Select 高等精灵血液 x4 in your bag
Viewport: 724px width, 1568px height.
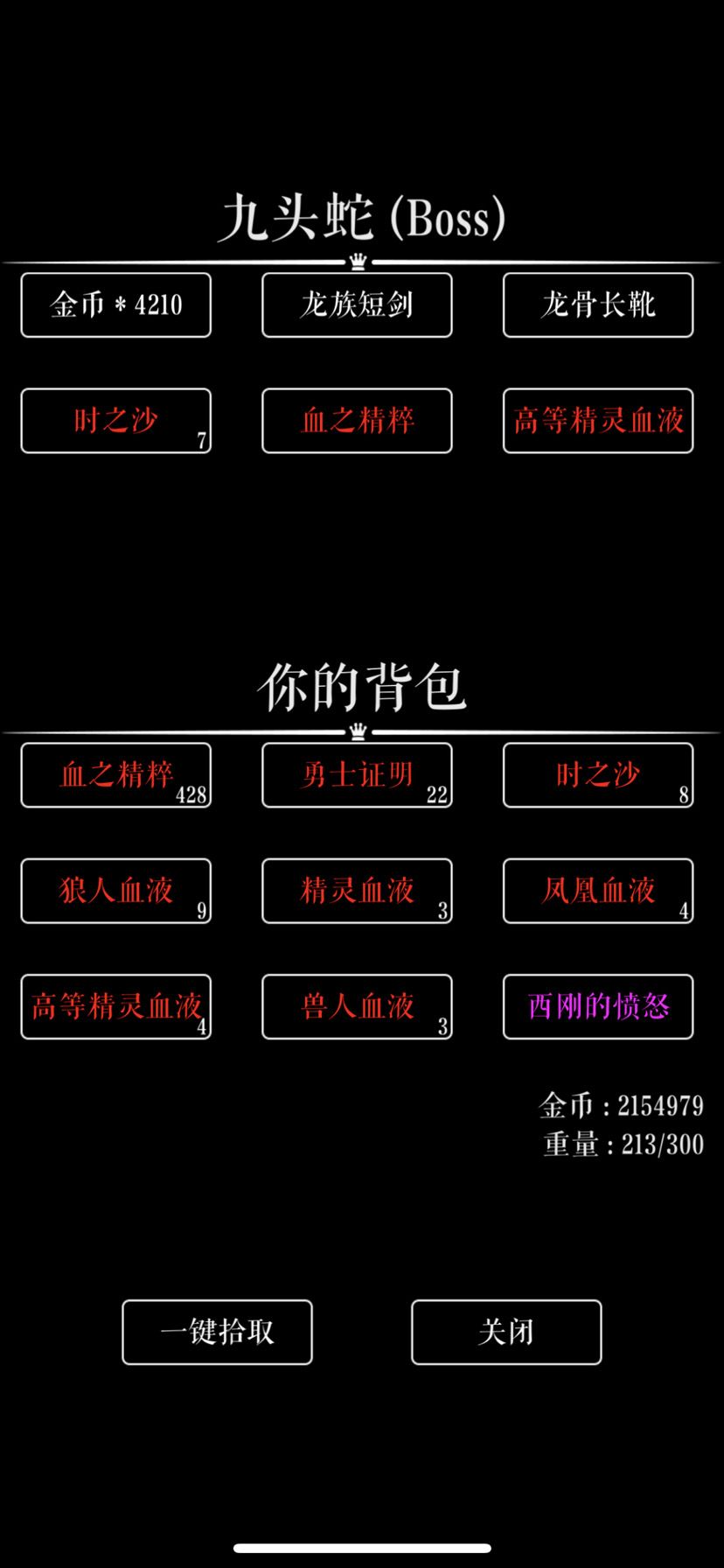115,1006
